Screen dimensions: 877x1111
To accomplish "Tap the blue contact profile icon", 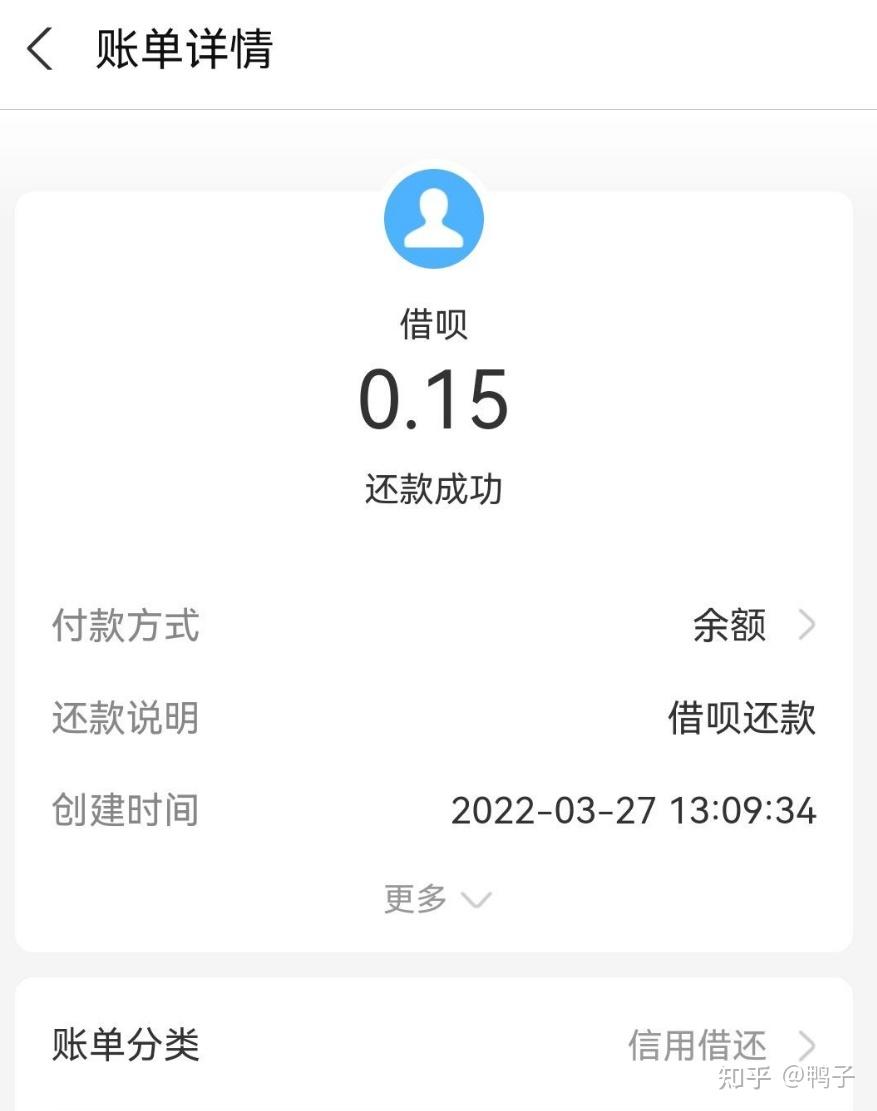I will click(x=434, y=218).
